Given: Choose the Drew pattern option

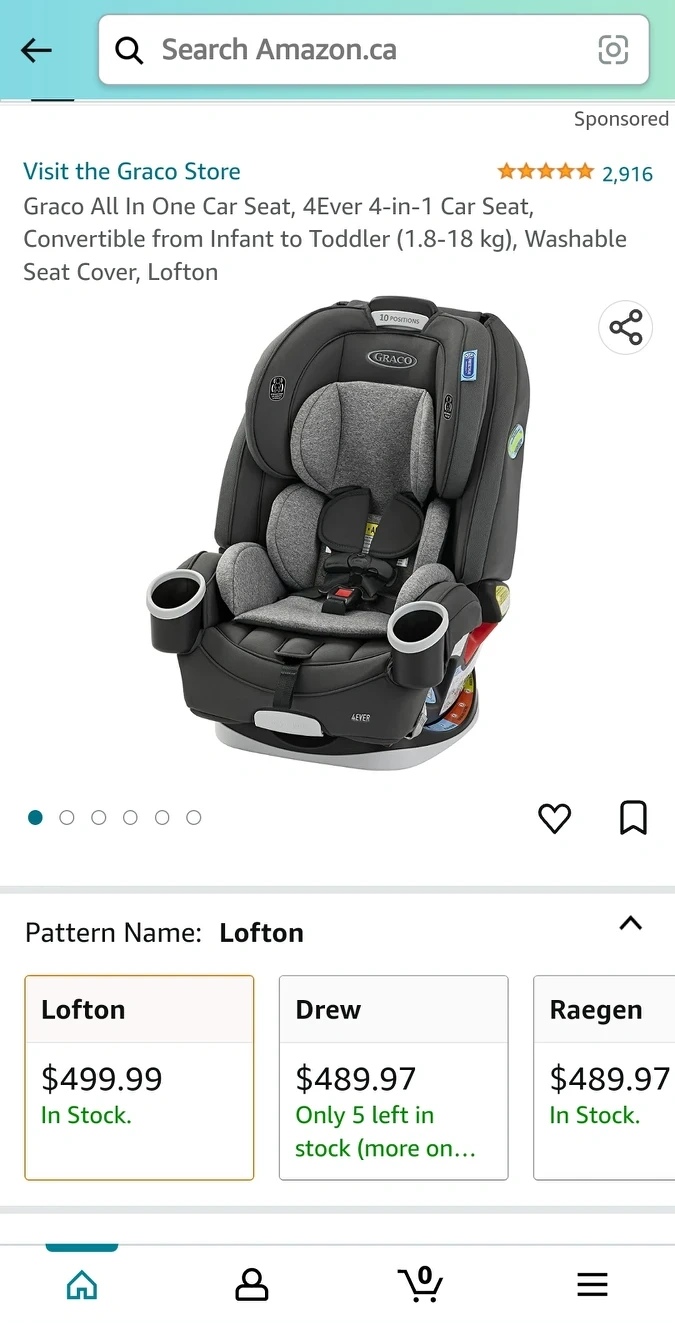Looking at the screenshot, I should (x=393, y=1077).
